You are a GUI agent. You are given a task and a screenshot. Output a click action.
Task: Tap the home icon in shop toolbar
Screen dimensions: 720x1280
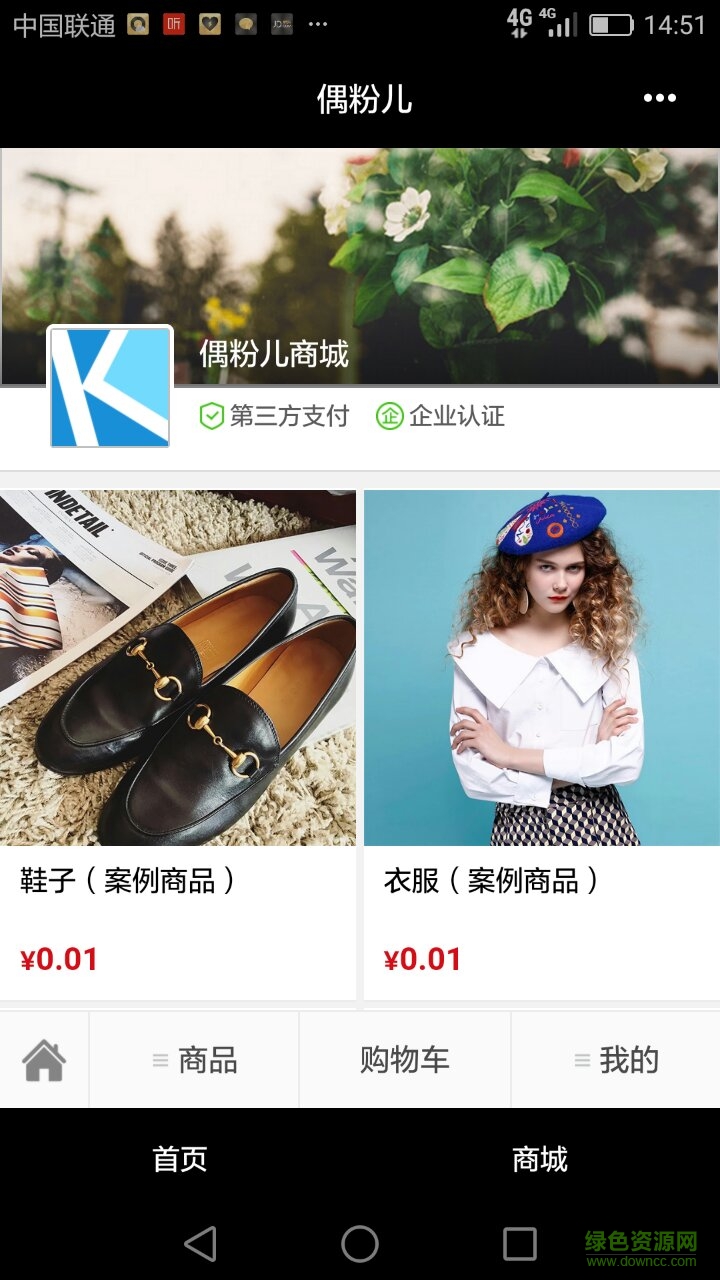coord(44,1060)
